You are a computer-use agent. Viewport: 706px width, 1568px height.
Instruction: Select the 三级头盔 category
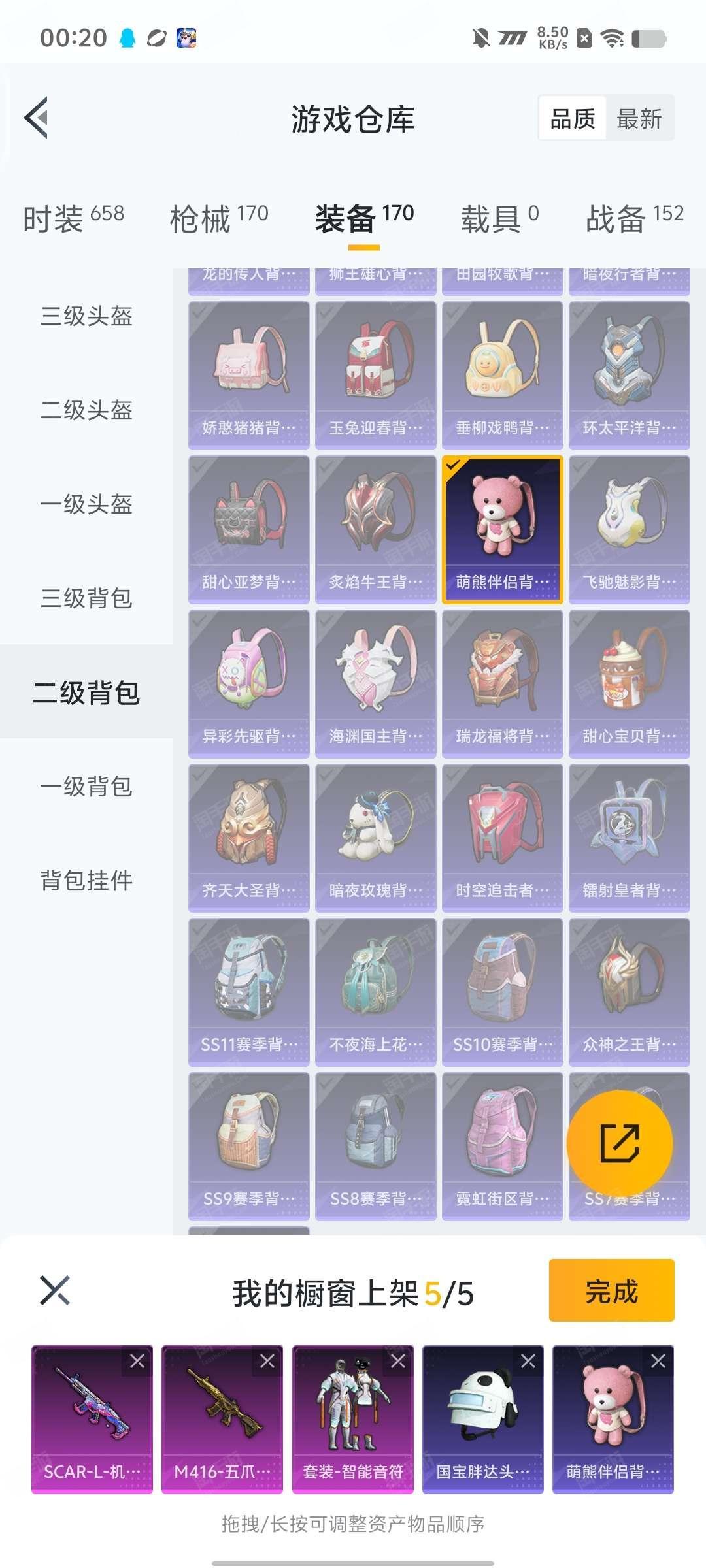point(86,316)
